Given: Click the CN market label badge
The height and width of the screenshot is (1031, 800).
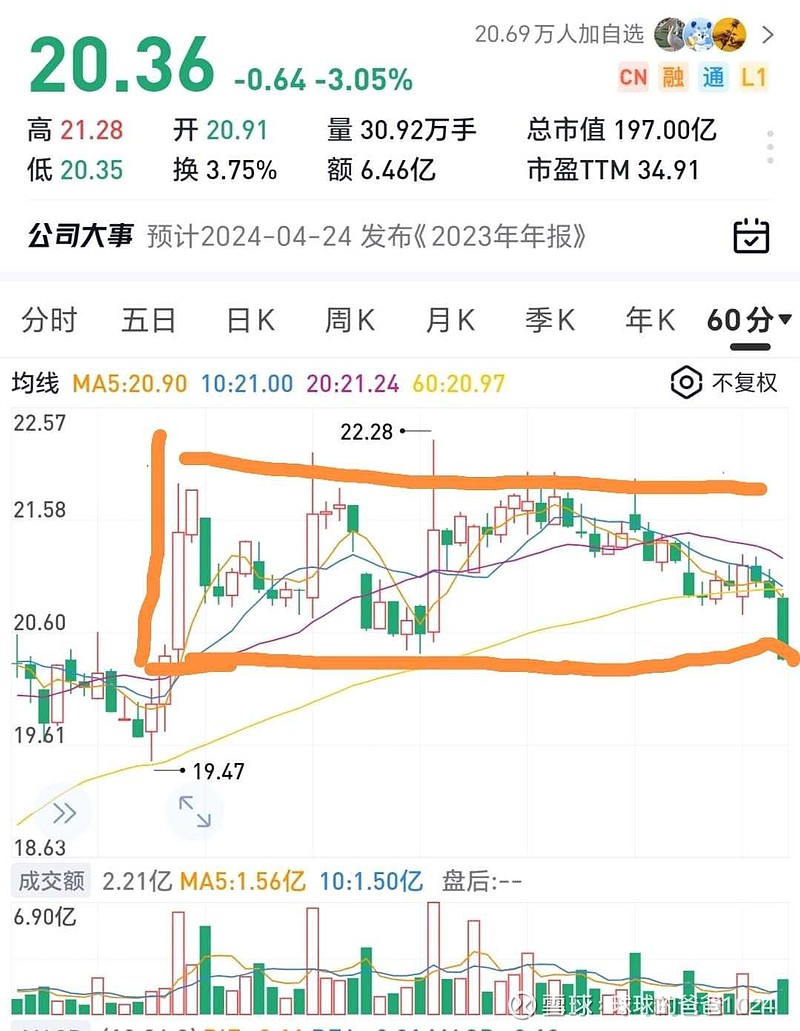Looking at the screenshot, I should point(634,77).
